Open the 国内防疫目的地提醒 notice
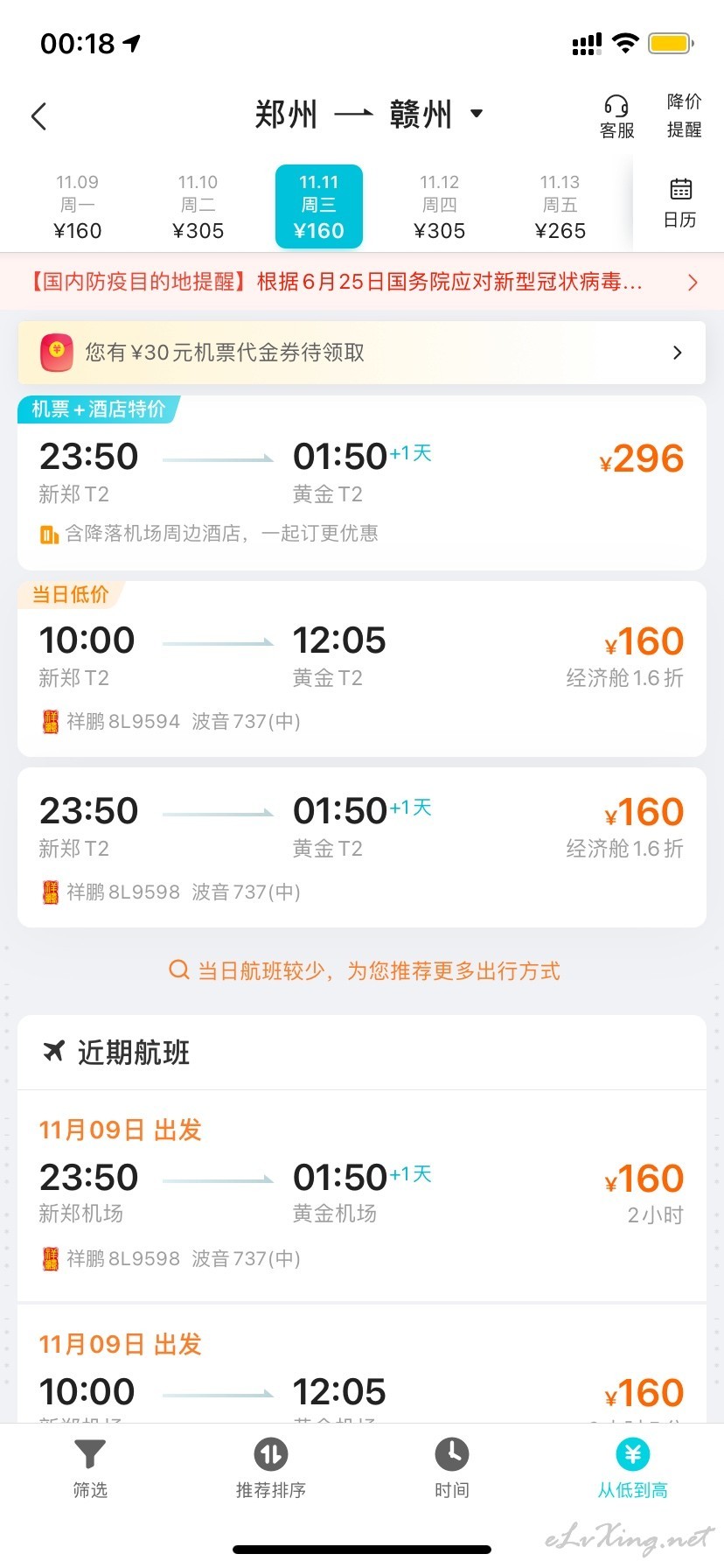The width and height of the screenshot is (724, 1568). (362, 282)
